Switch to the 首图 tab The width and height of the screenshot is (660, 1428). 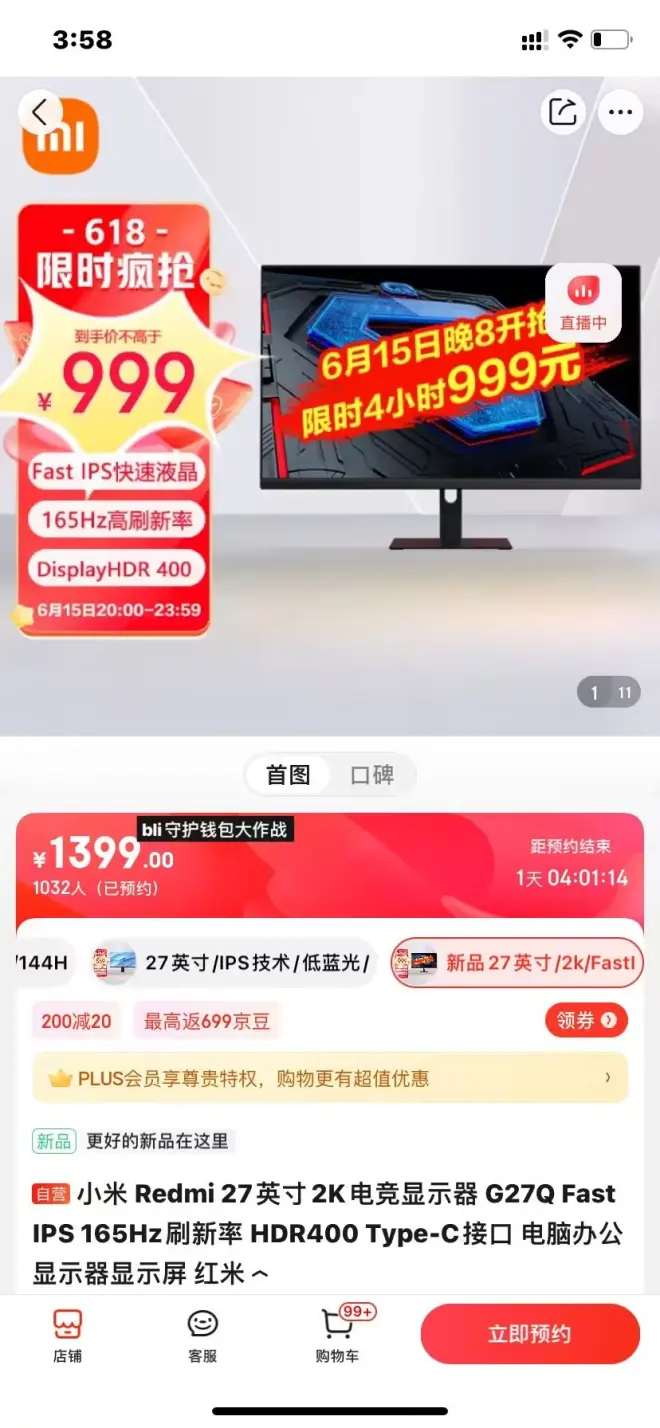pos(288,775)
